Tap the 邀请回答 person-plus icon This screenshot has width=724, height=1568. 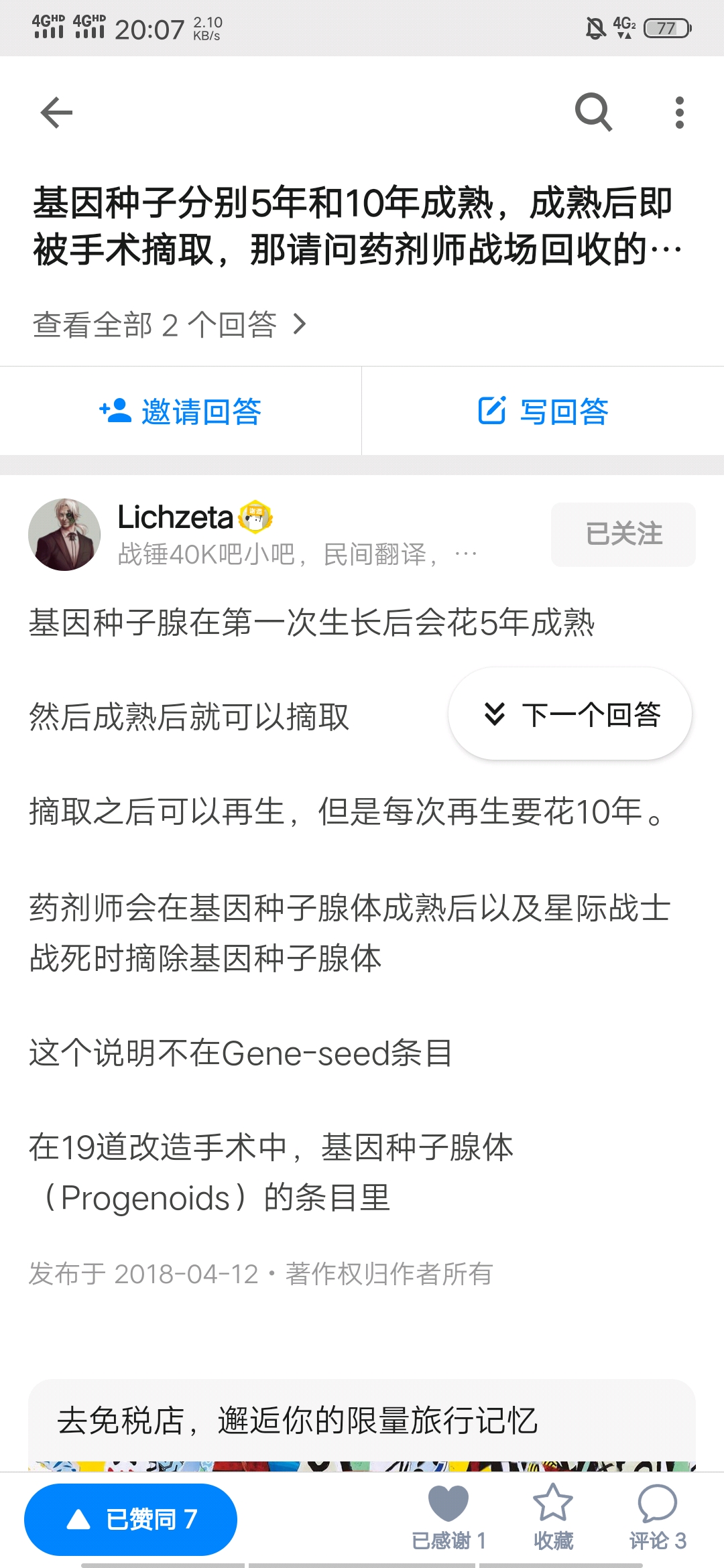click(117, 411)
